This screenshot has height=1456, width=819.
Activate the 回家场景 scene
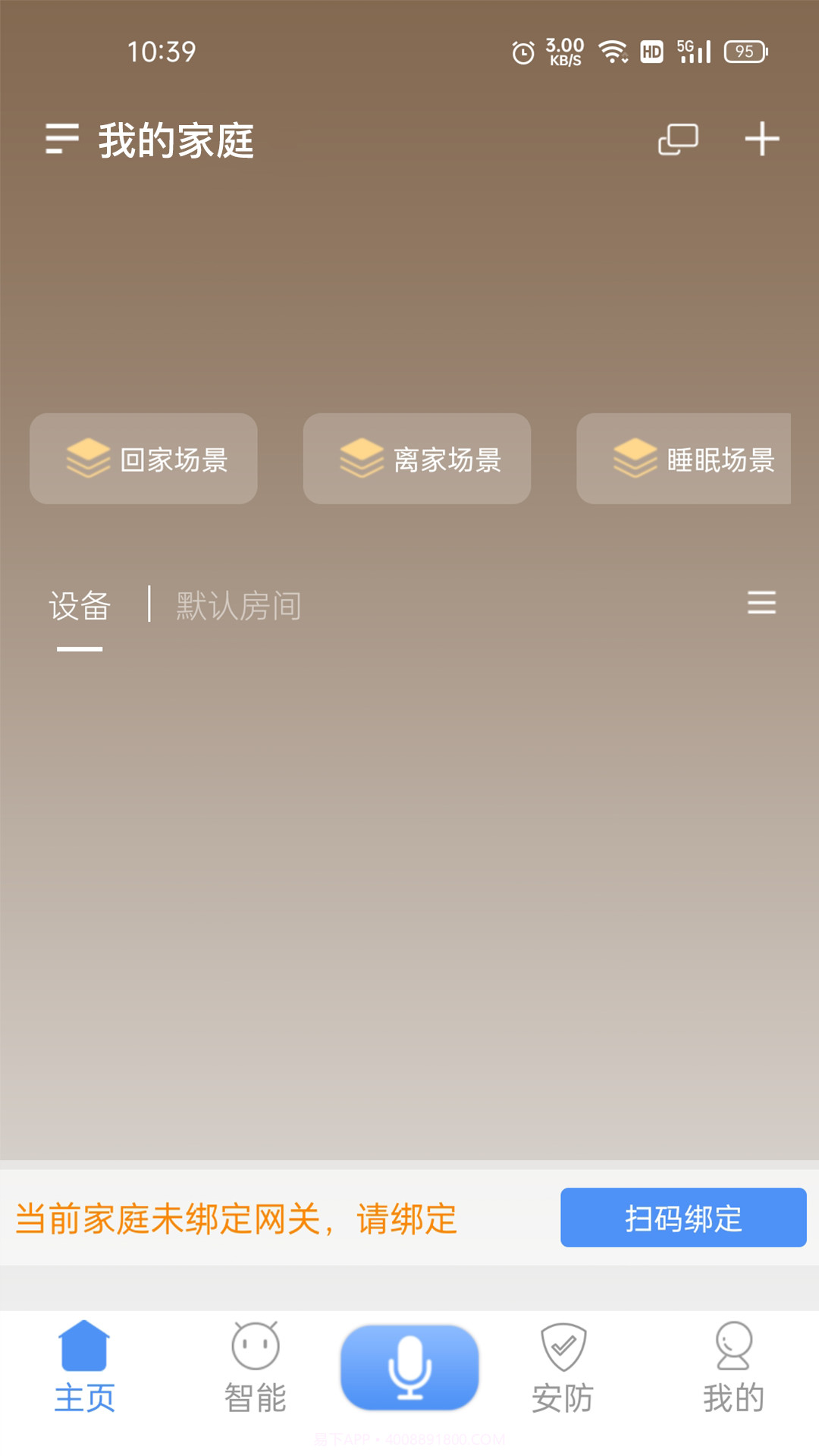click(x=143, y=459)
